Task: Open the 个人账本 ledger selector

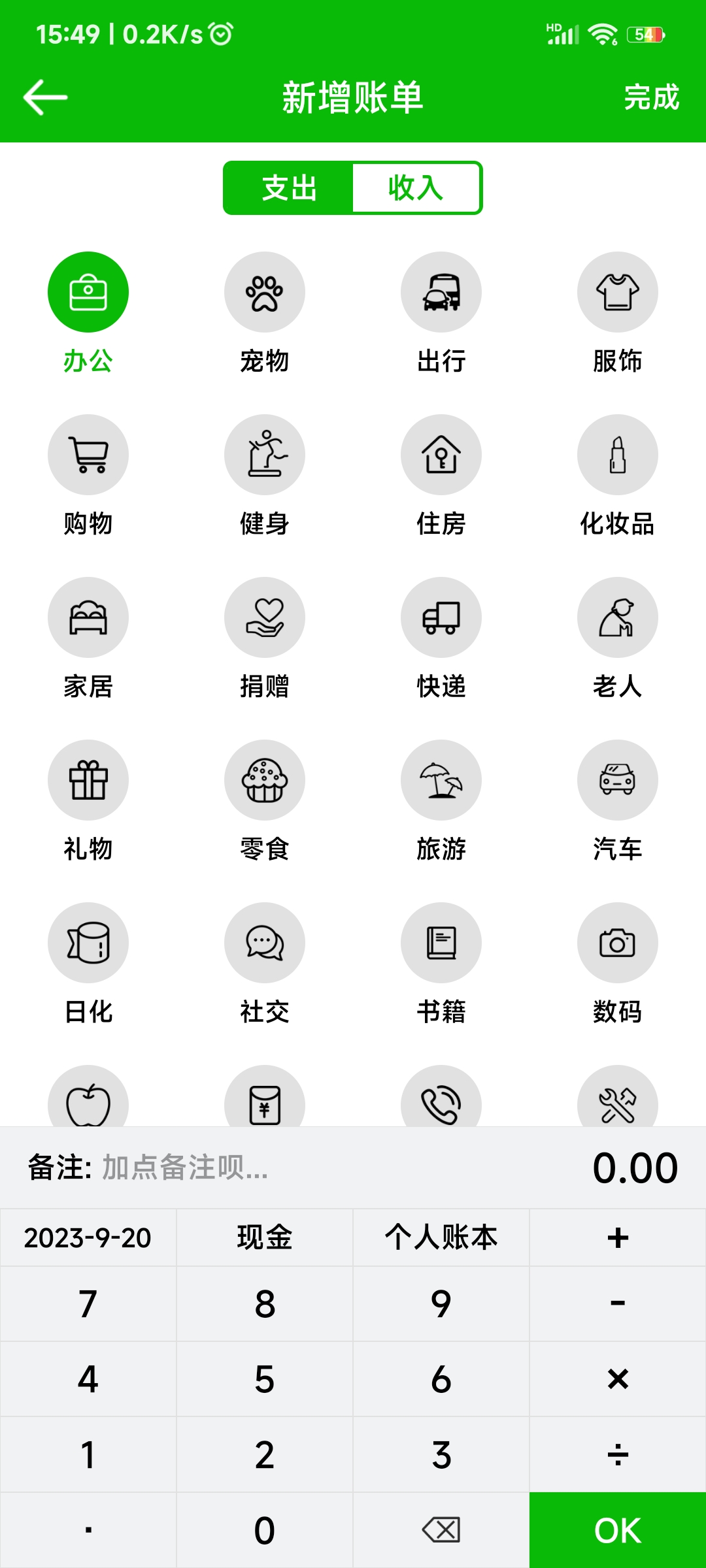Action: [441, 1237]
